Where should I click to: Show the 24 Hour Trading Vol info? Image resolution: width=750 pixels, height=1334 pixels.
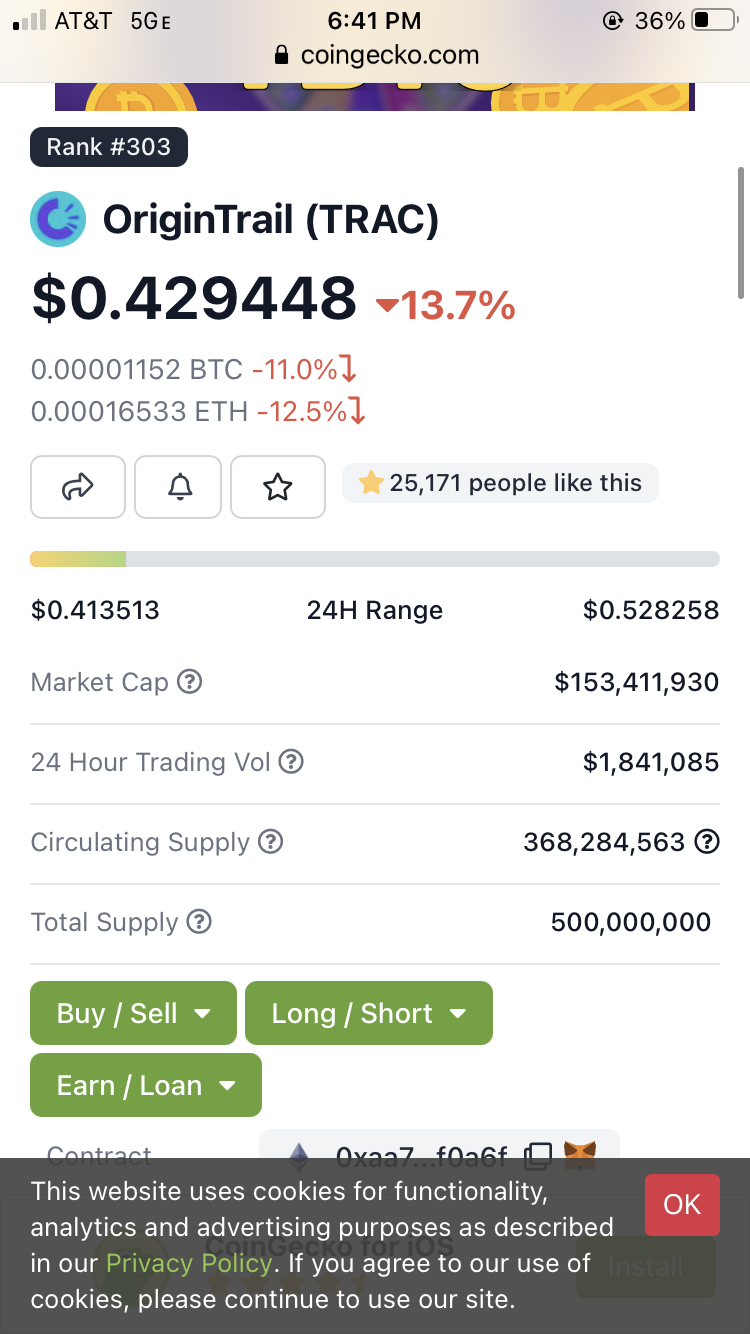click(x=291, y=762)
